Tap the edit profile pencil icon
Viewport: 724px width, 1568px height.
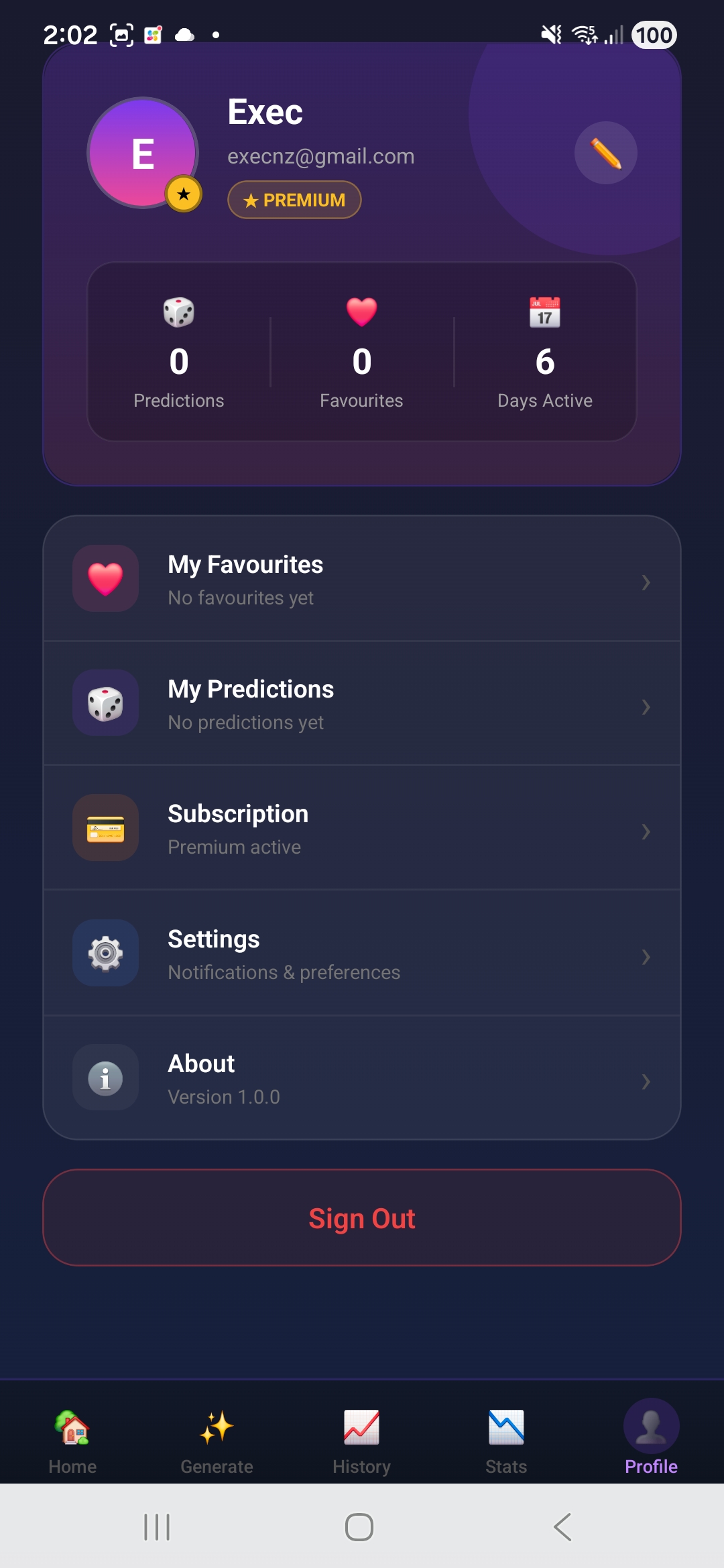(x=605, y=153)
